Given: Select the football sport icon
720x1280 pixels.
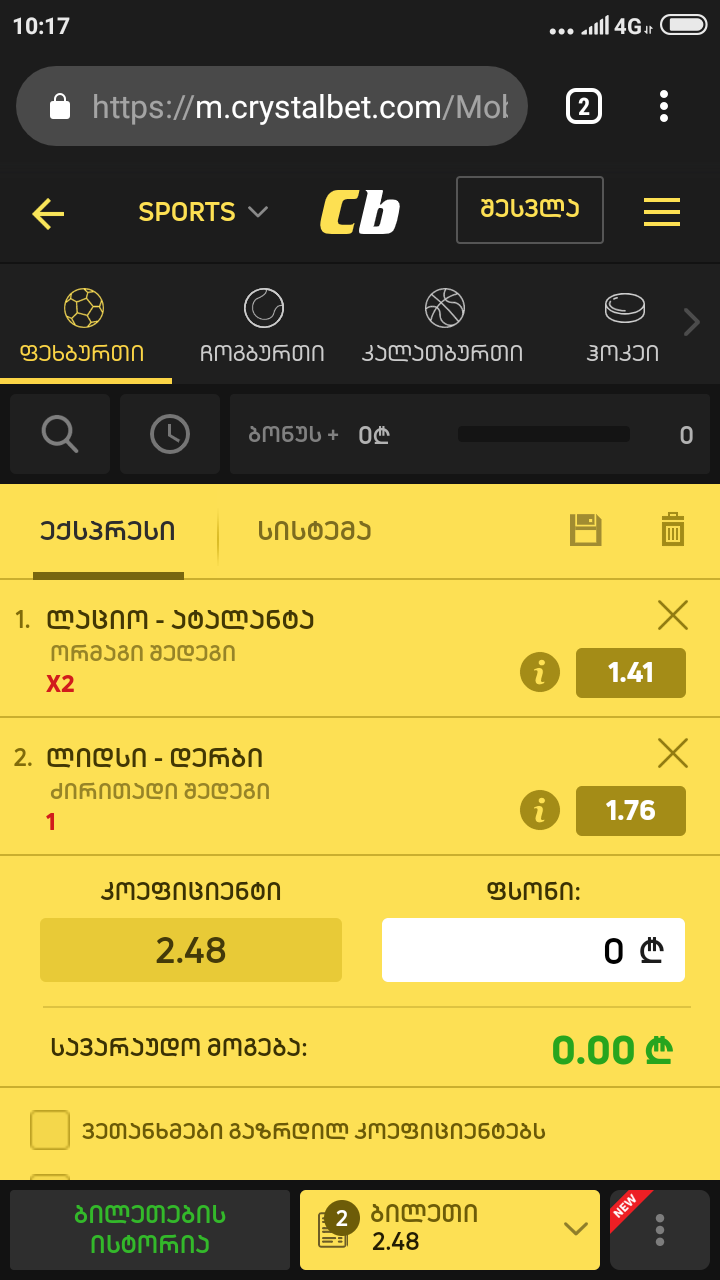Looking at the screenshot, I should point(85,307).
